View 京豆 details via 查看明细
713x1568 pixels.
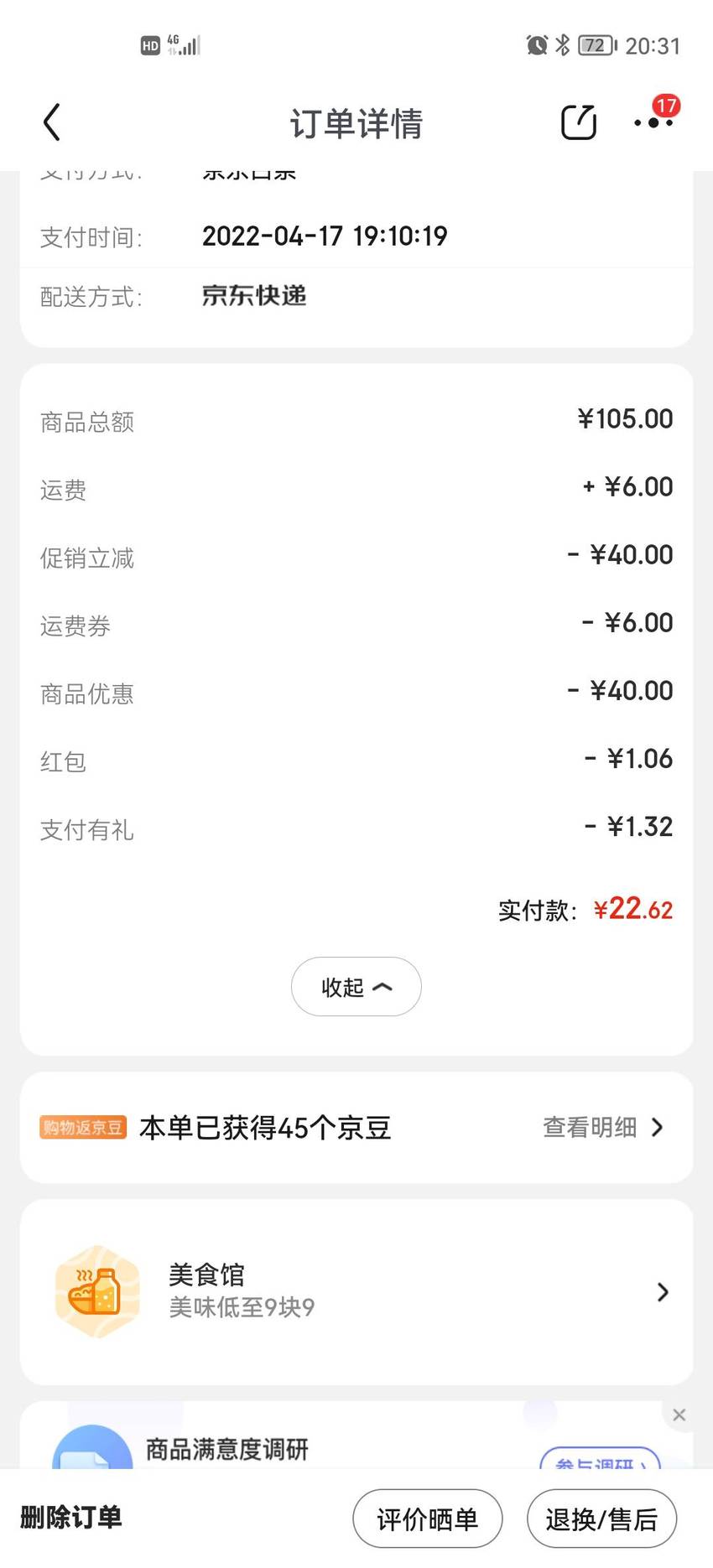(603, 1128)
